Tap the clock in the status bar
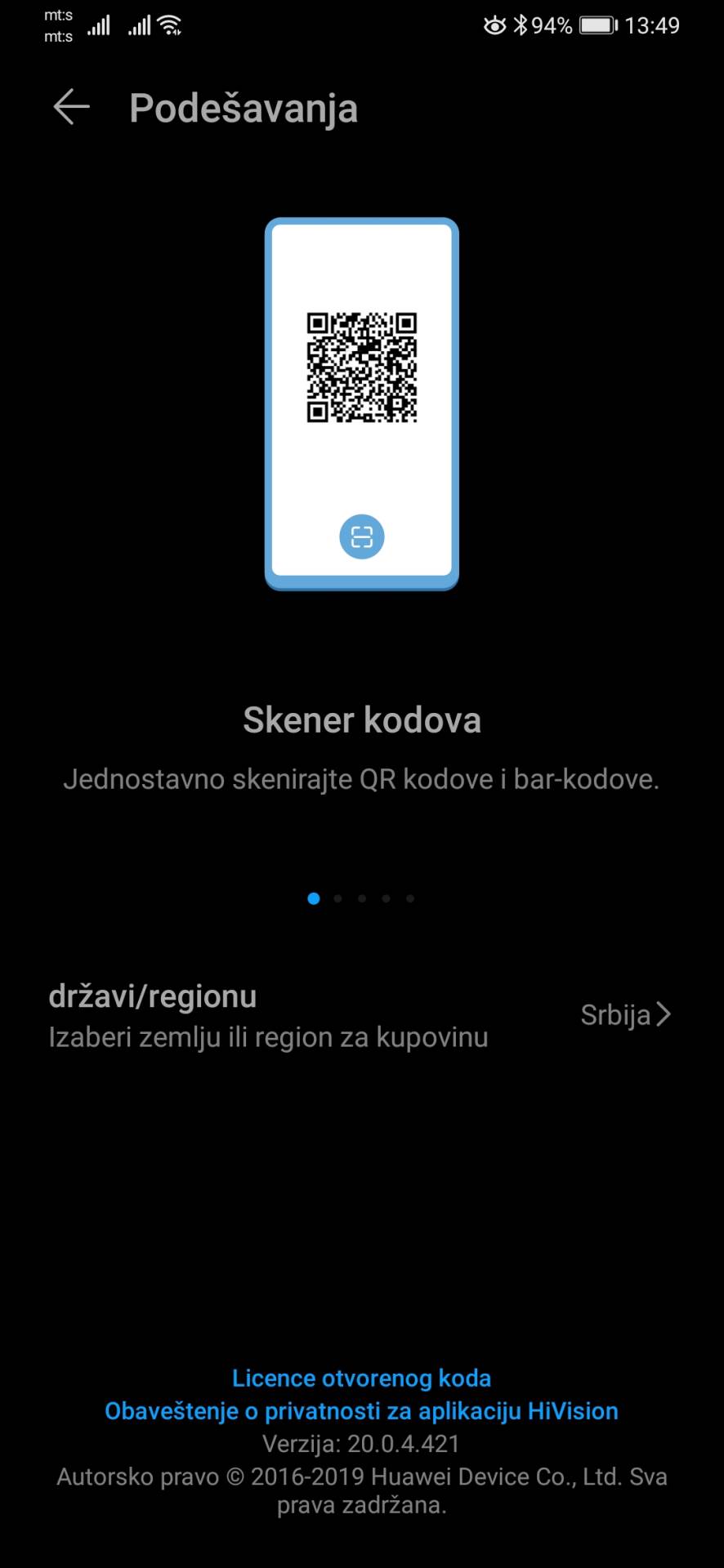 (x=650, y=24)
